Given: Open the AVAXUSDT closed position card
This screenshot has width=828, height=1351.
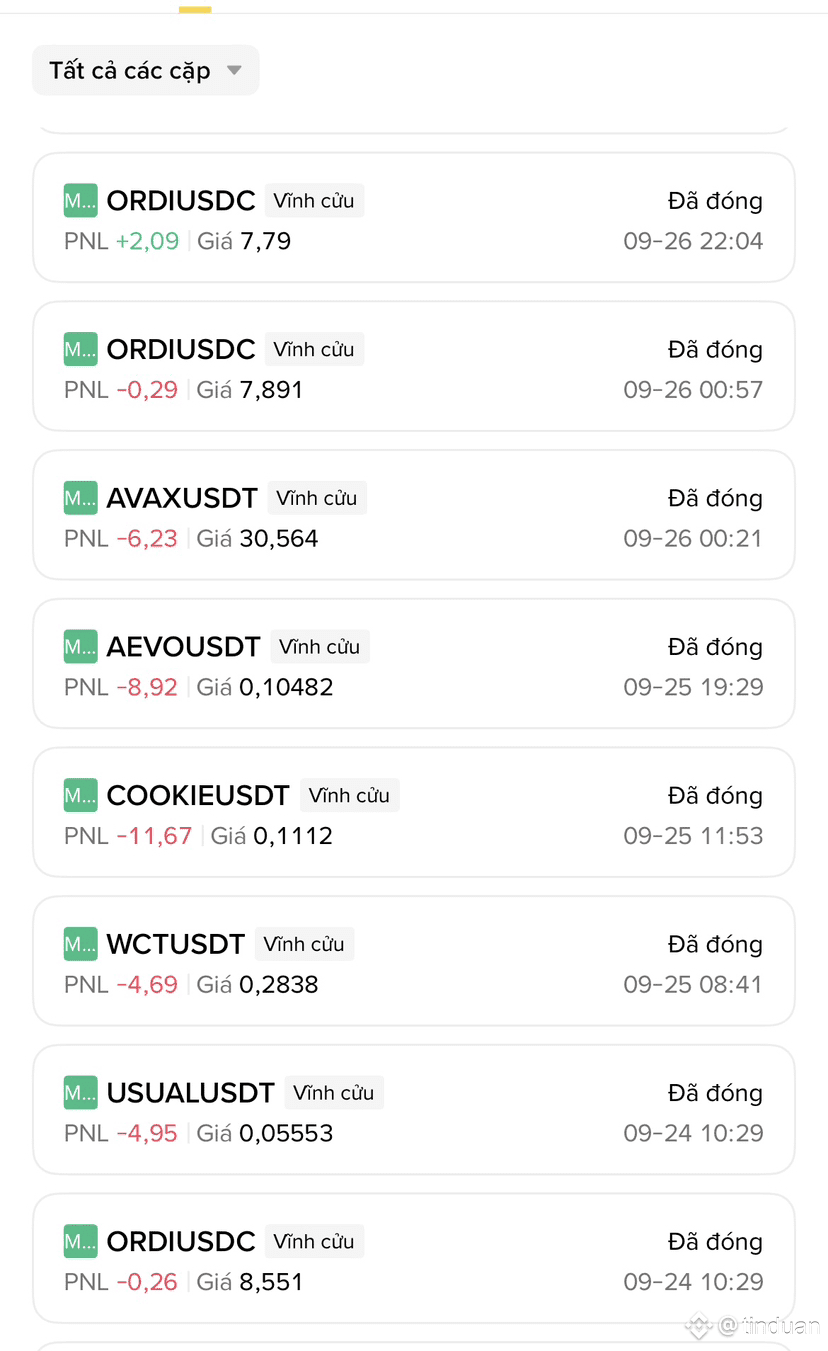Looking at the screenshot, I should tap(413, 516).
